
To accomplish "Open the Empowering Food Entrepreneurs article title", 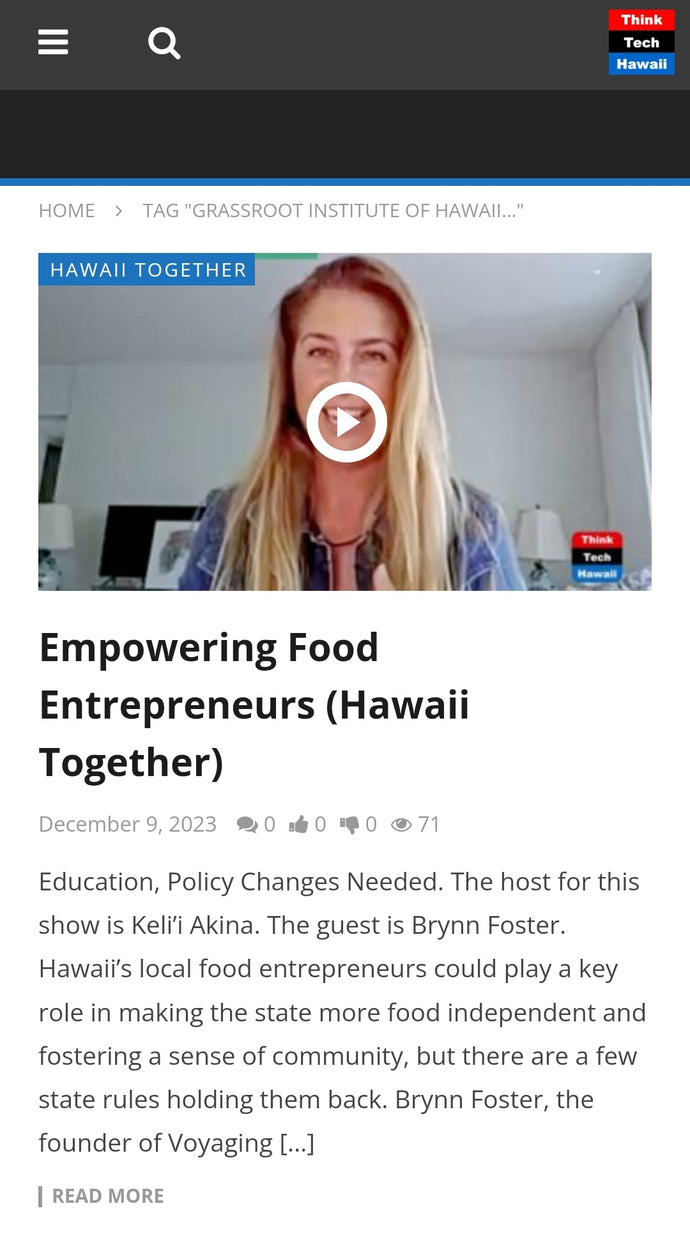I will (x=254, y=704).
